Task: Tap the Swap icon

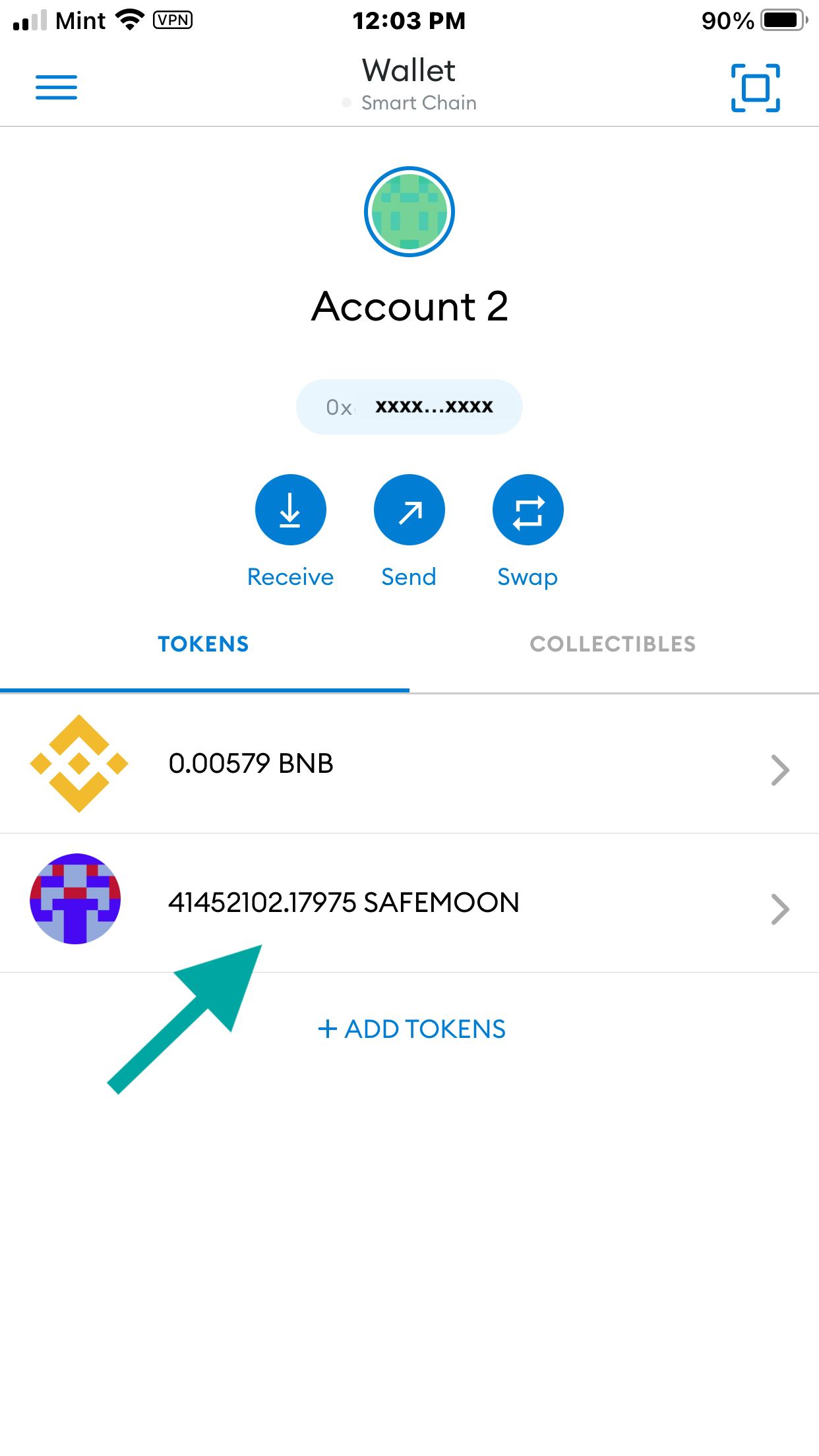Action: [528, 509]
